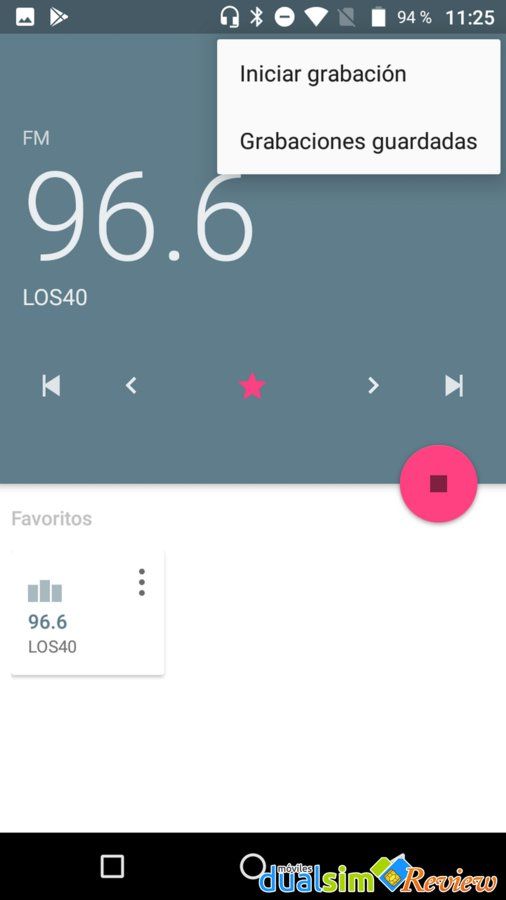The height and width of the screenshot is (900, 506).
Task: Tune up one frequency step
Action: point(373,386)
